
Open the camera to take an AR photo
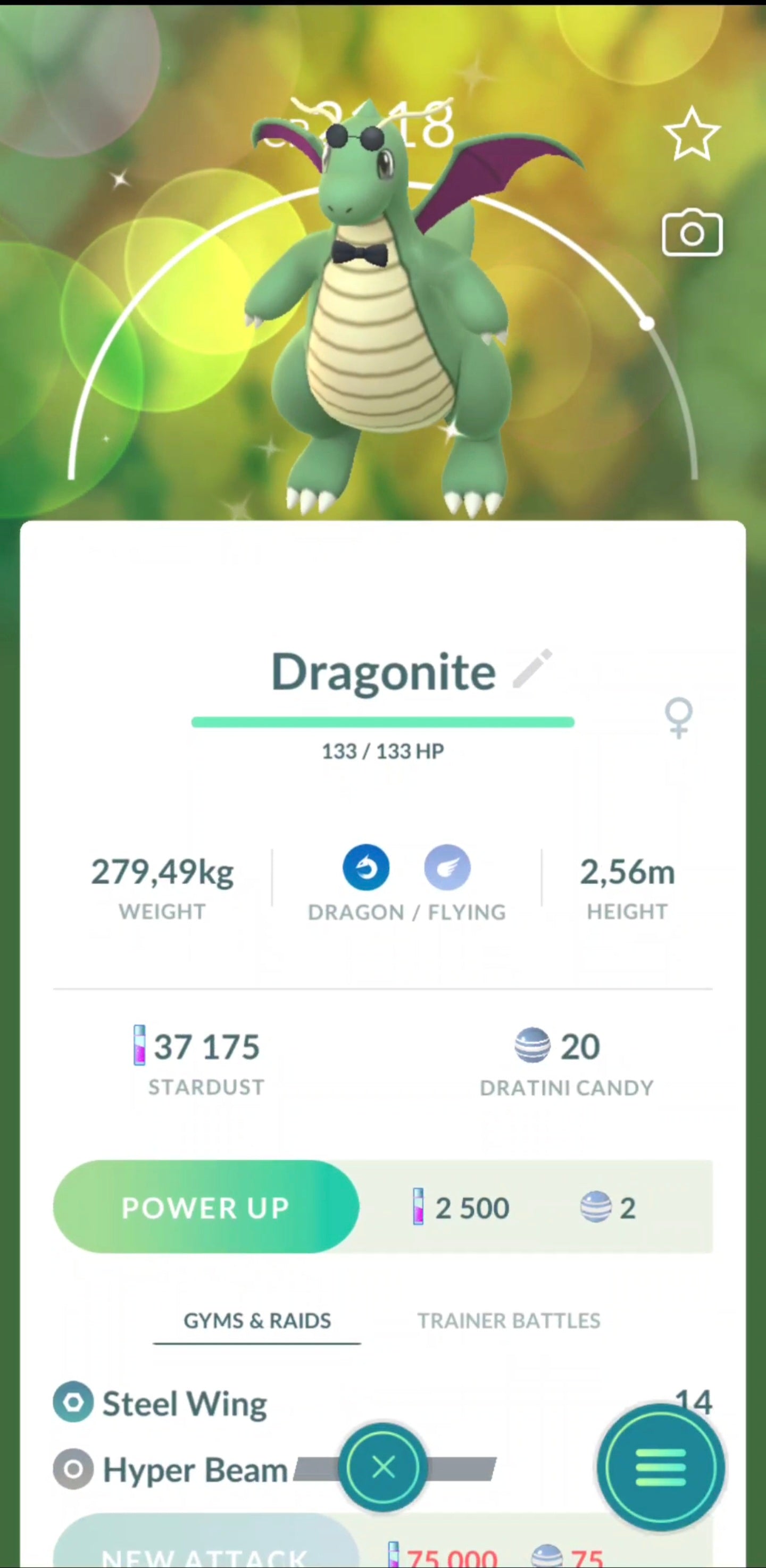click(692, 233)
